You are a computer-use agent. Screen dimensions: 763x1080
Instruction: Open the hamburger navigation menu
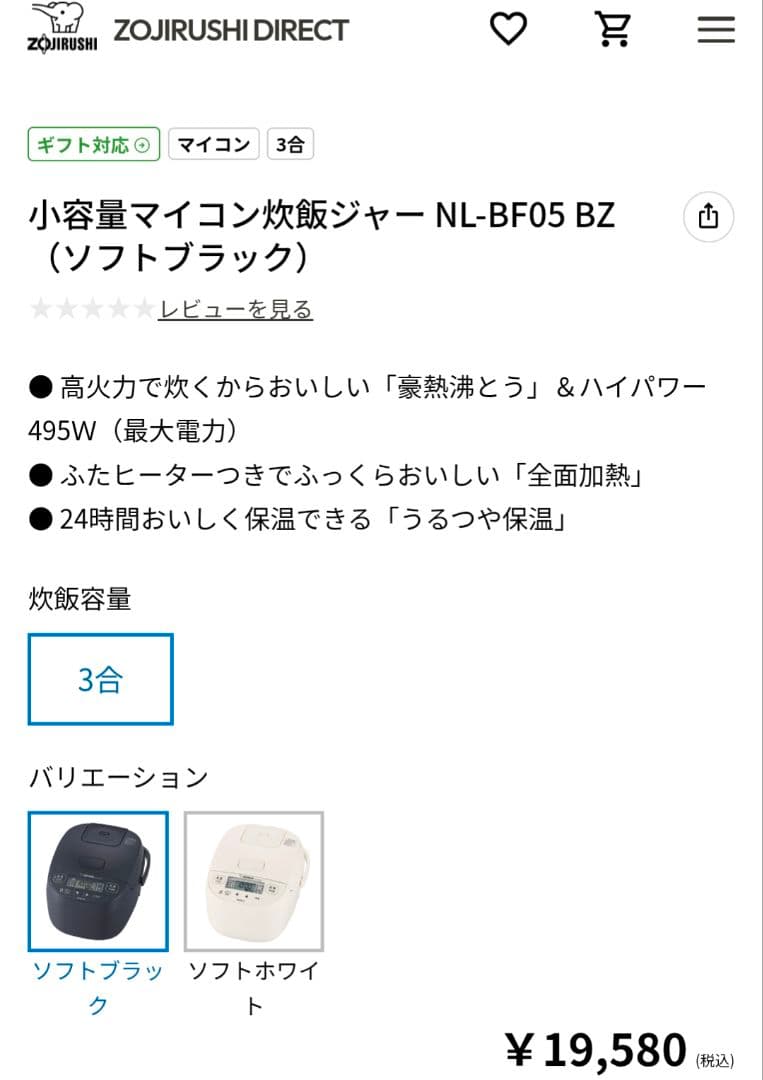(715, 30)
